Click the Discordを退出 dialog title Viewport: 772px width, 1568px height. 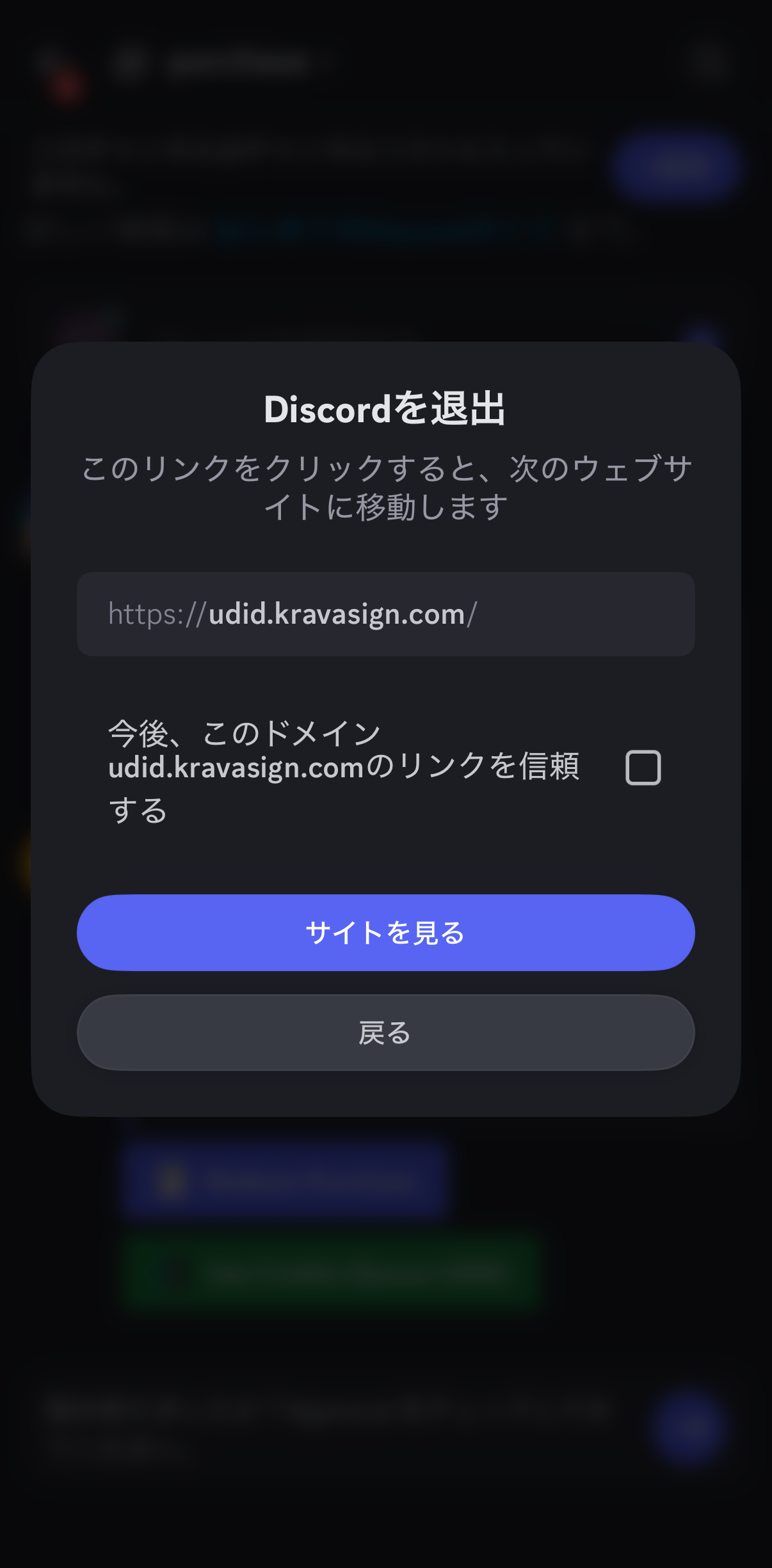(385, 409)
